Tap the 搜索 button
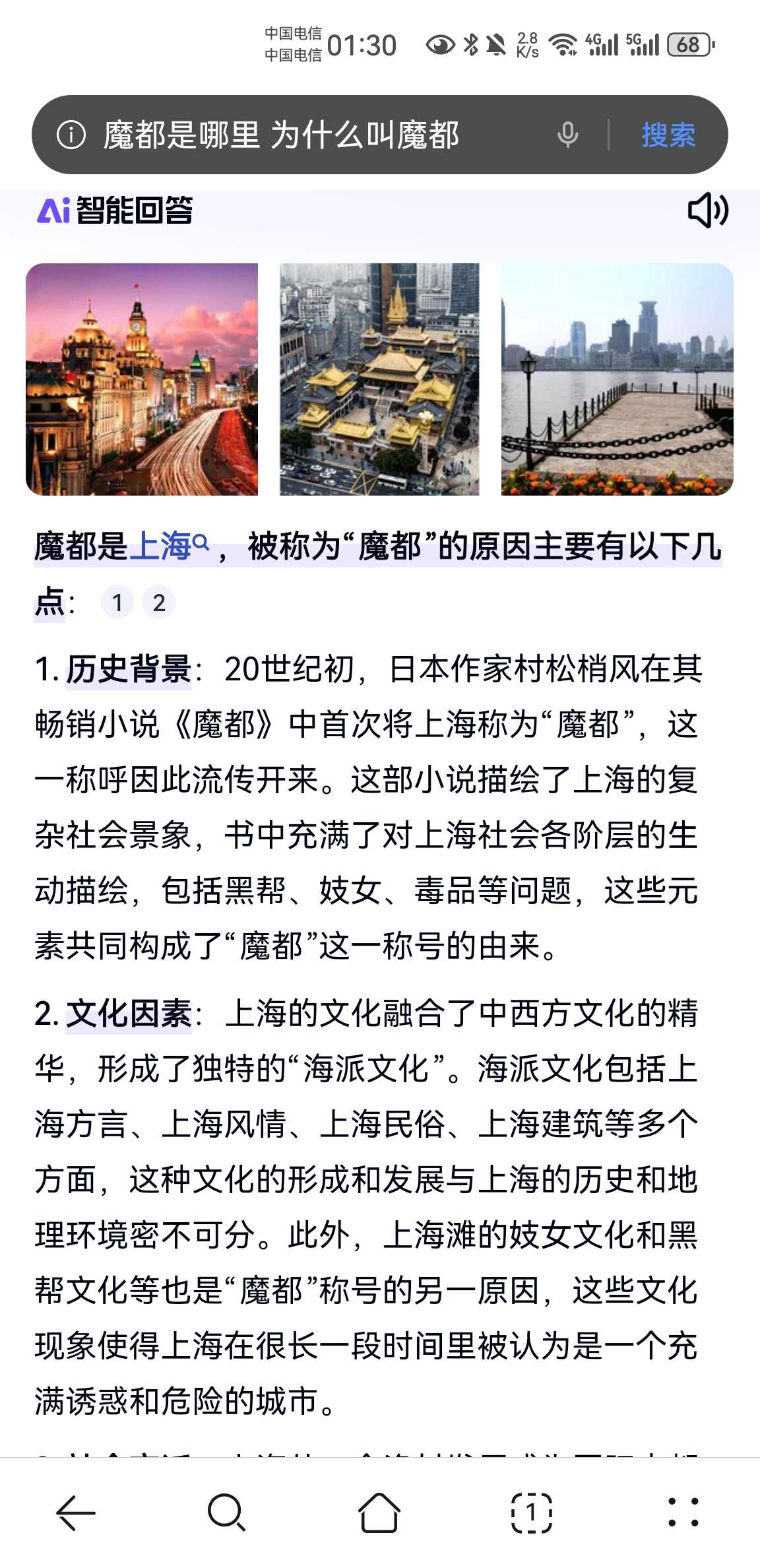Image resolution: width=760 pixels, height=1568 pixels. 668,135
